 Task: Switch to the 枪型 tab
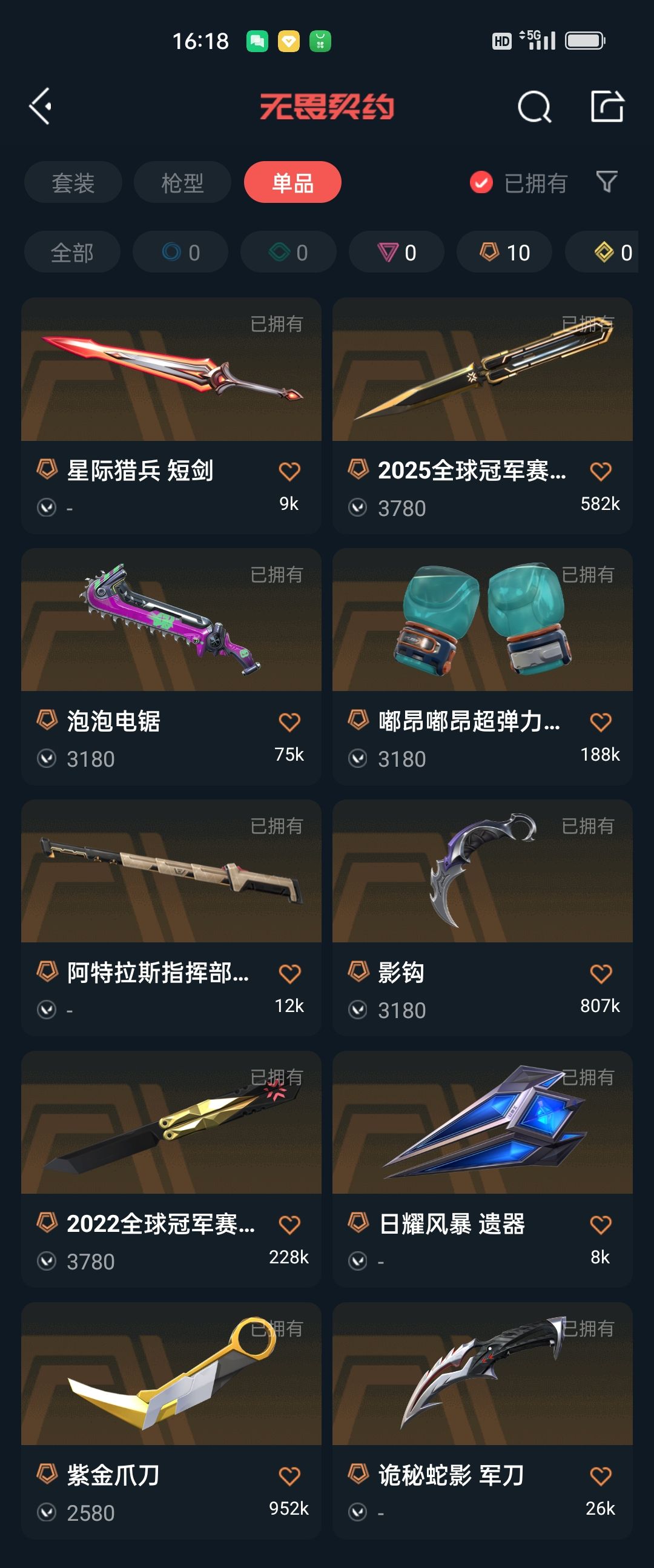point(182,183)
